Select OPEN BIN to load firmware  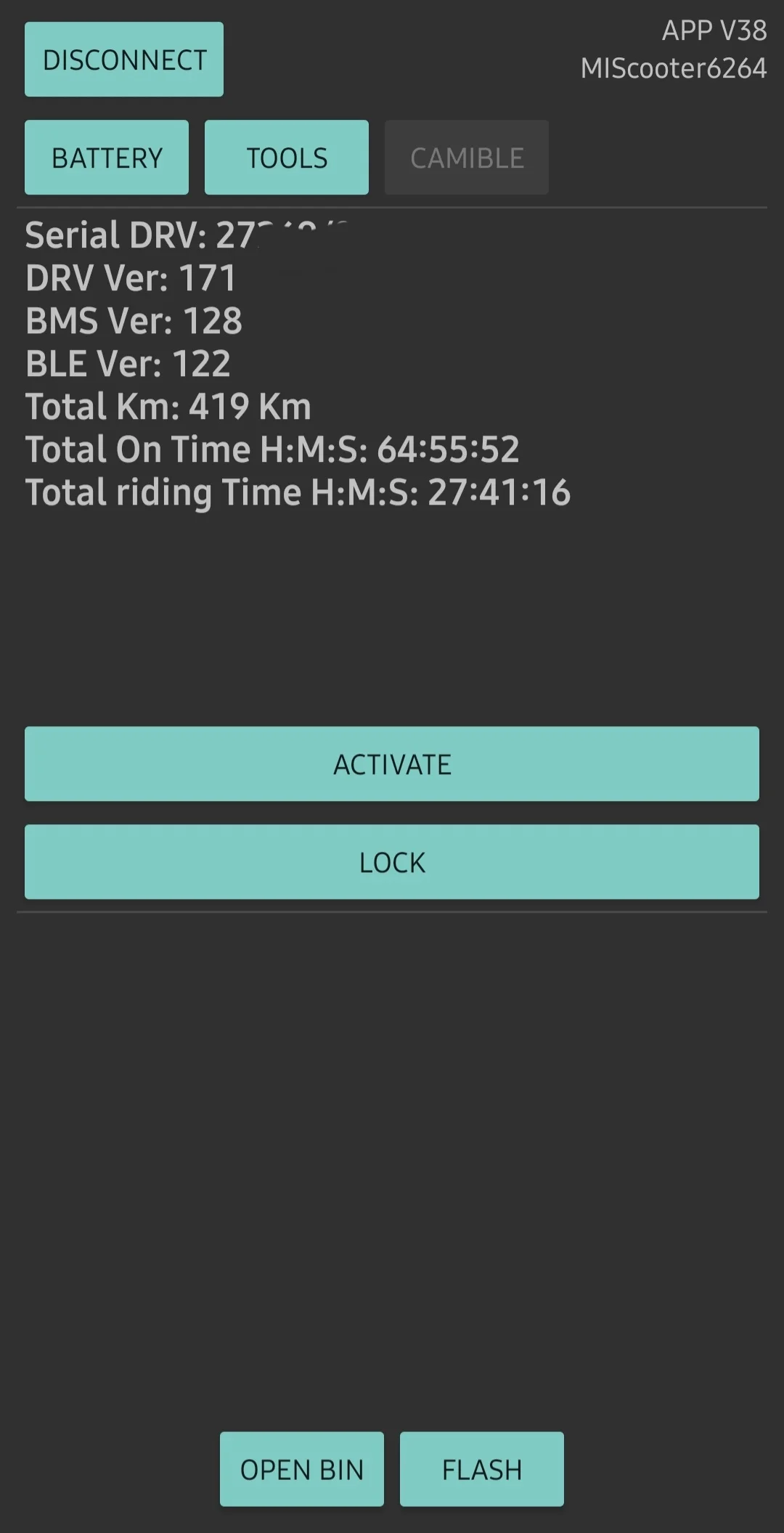point(302,1469)
